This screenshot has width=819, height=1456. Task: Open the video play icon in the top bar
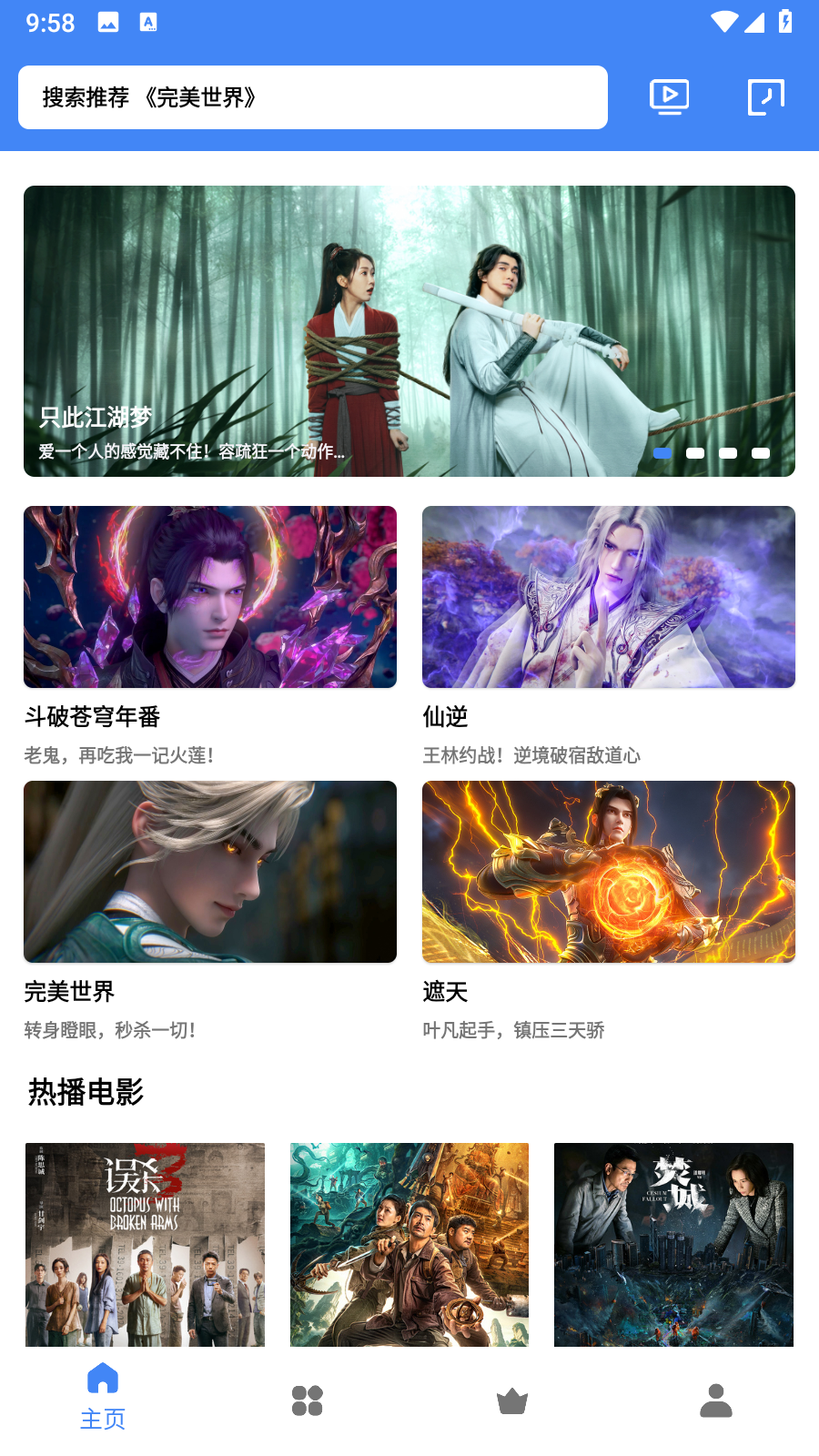pyautogui.click(x=669, y=96)
